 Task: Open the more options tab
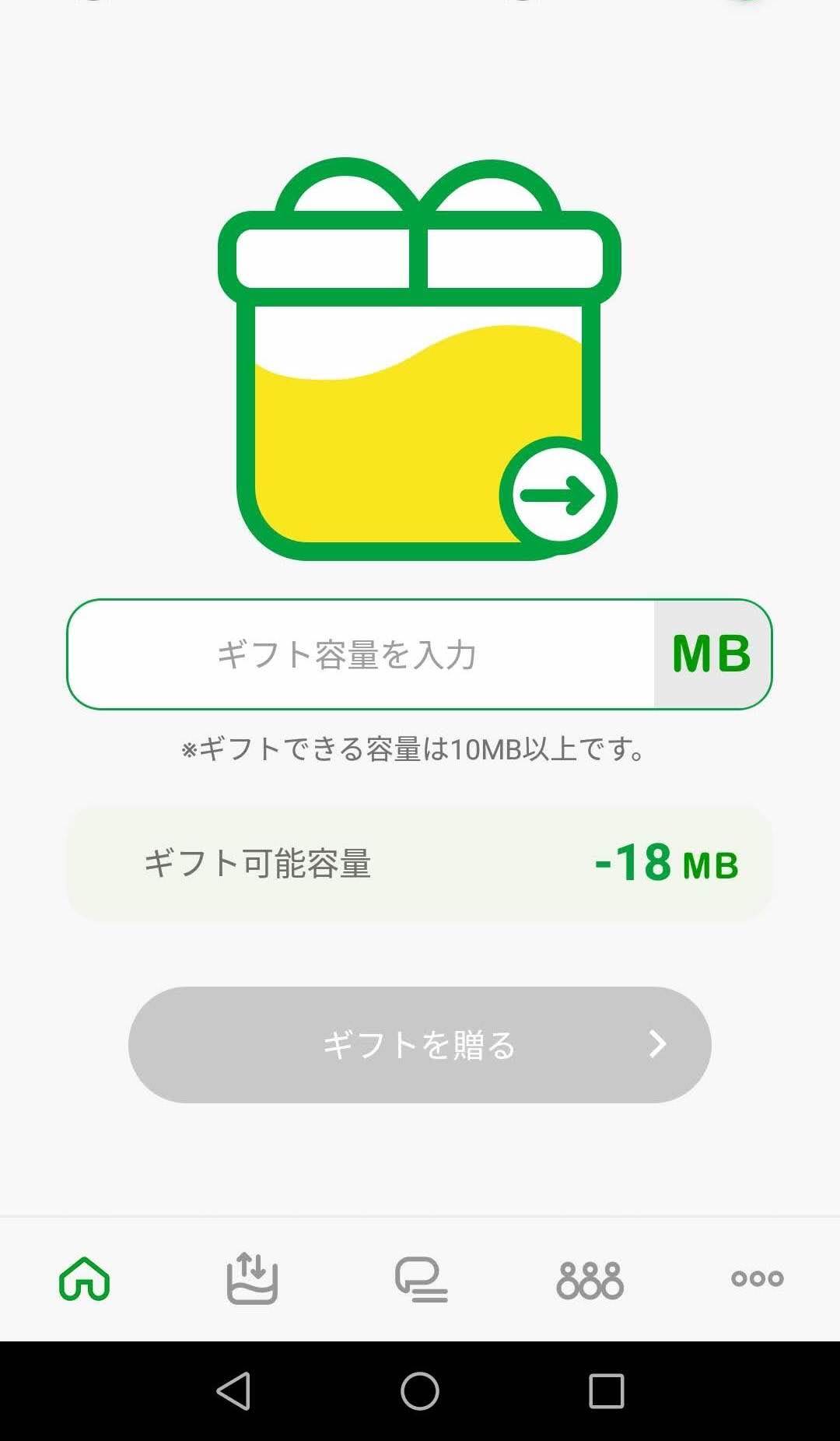pyautogui.click(x=757, y=1278)
